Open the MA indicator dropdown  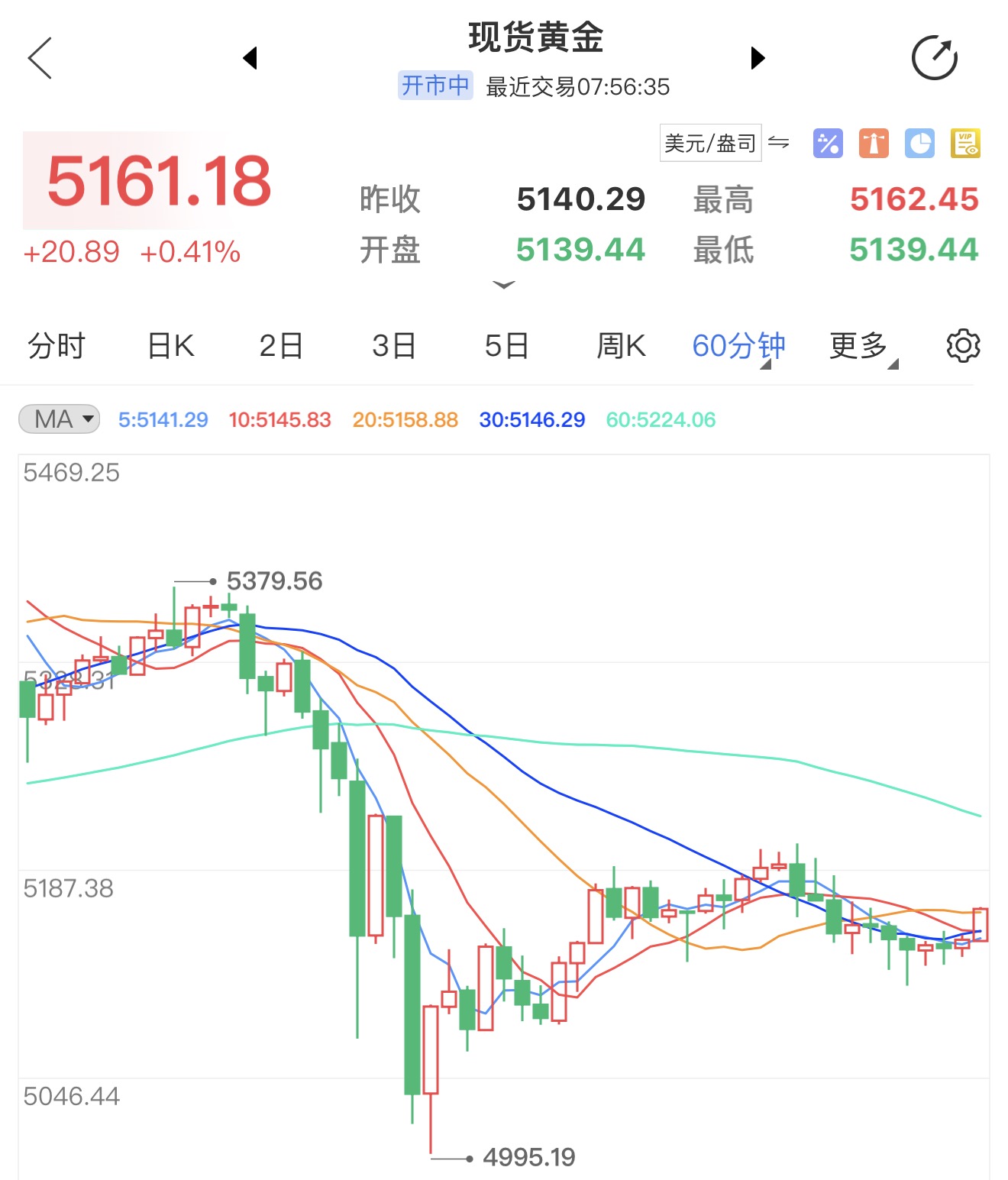click(x=60, y=419)
